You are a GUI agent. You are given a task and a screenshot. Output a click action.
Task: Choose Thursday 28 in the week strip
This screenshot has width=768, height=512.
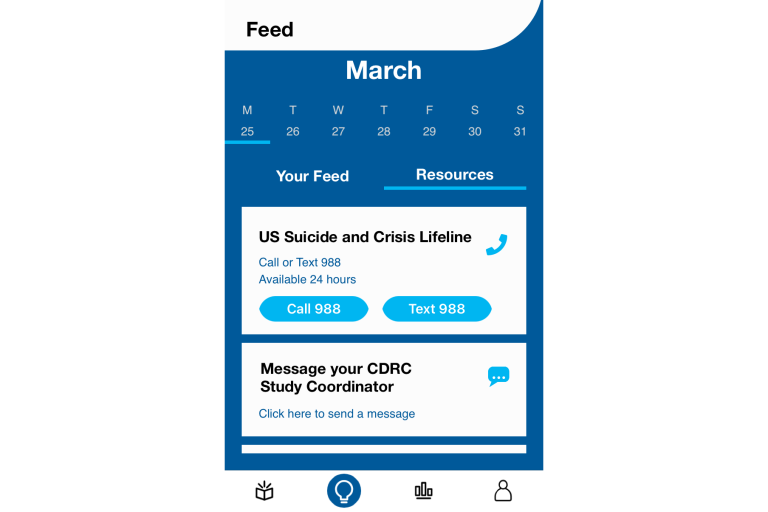384,122
